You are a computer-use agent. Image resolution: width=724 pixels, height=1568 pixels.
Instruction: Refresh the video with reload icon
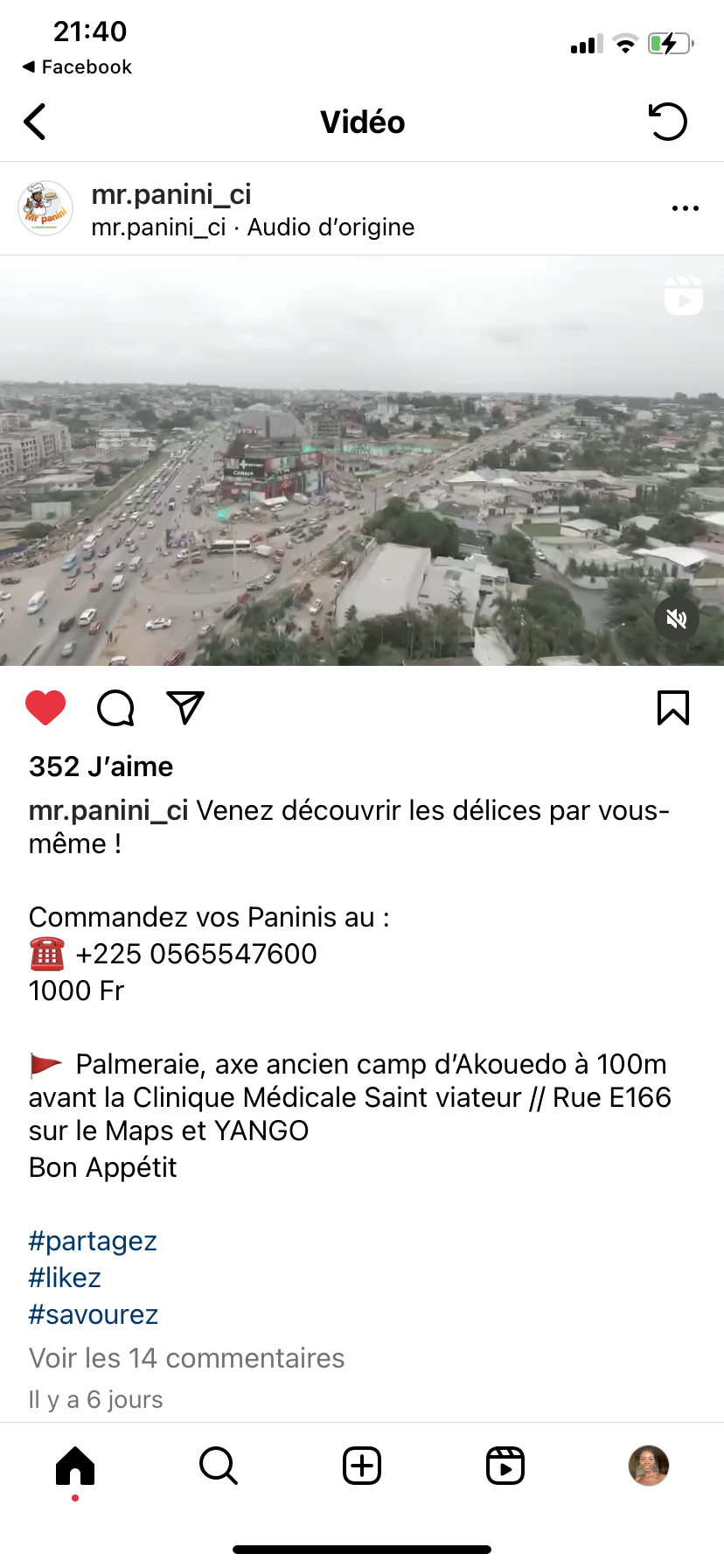pyautogui.click(x=668, y=122)
